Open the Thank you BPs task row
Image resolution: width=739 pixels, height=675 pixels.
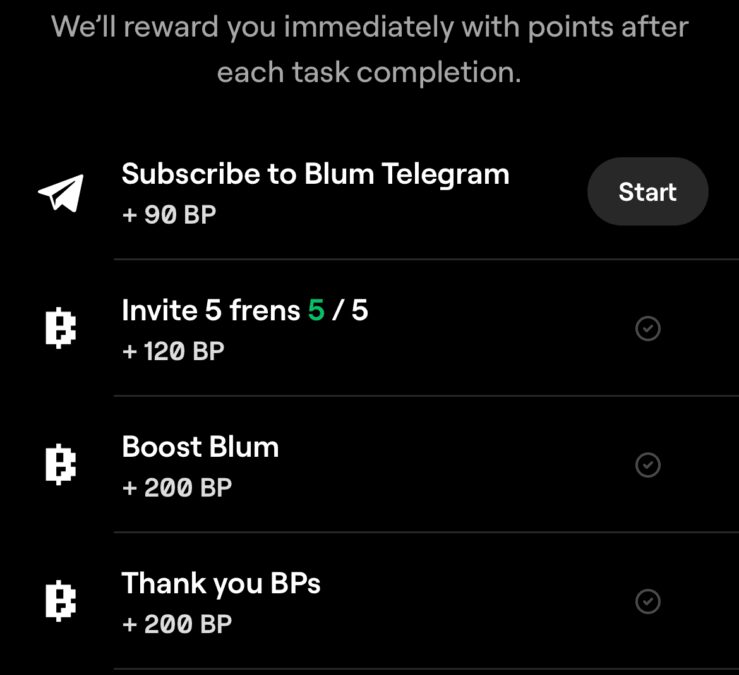click(221, 602)
